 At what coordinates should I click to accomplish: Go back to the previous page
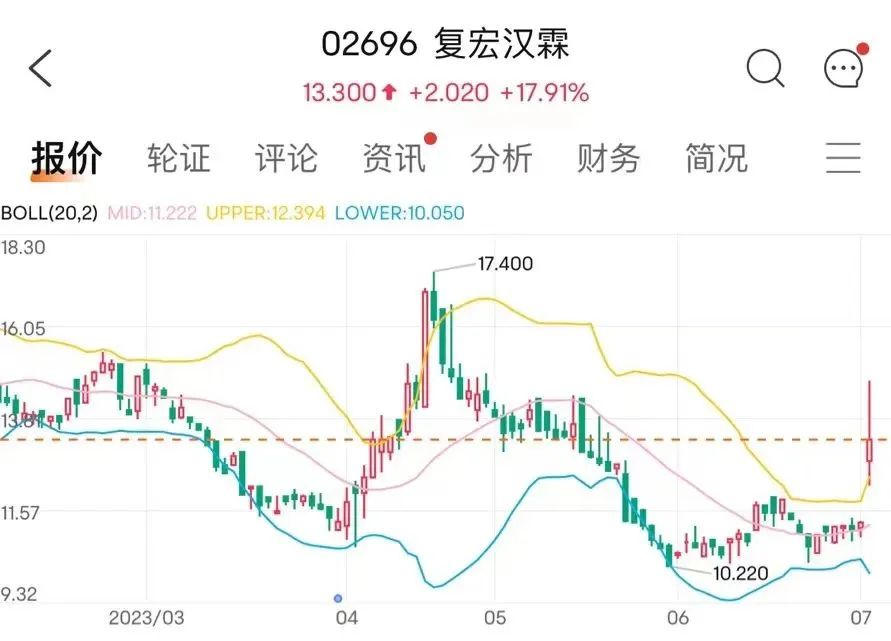41,68
